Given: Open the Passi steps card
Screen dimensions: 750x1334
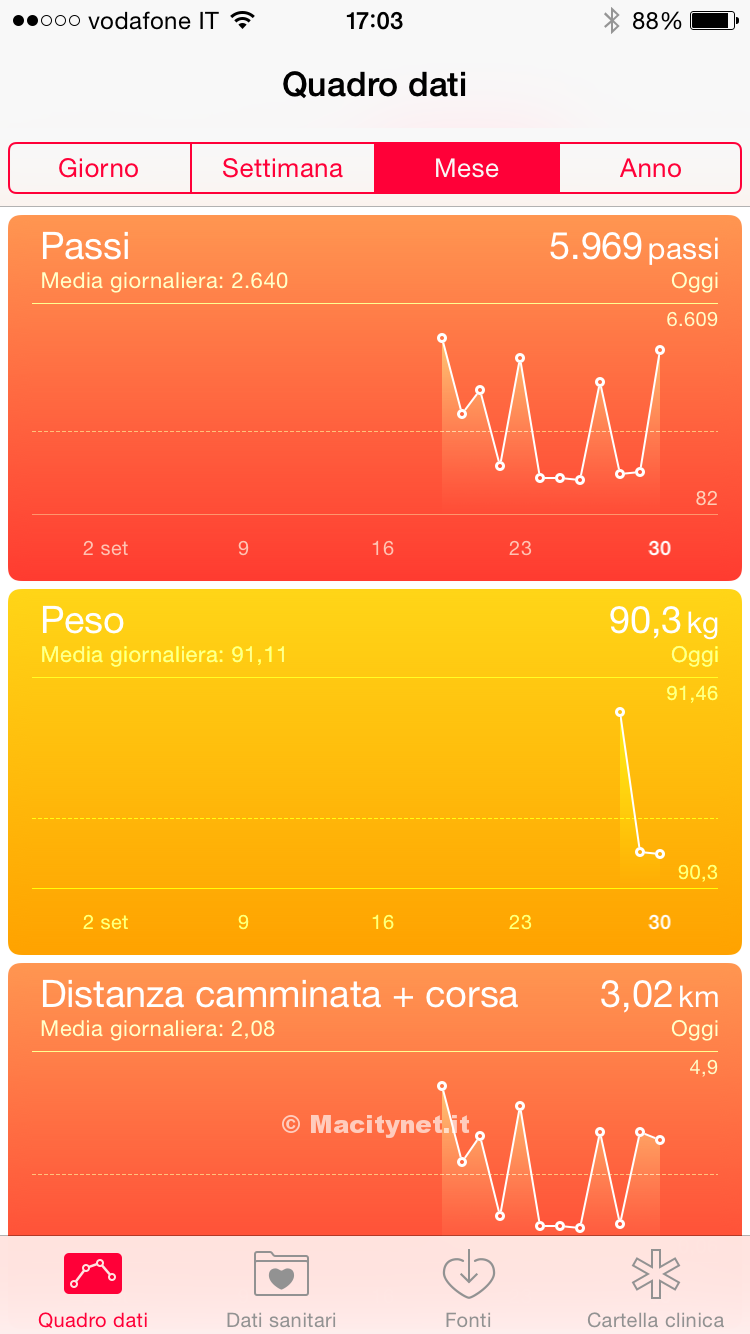Looking at the screenshot, I should (375, 397).
